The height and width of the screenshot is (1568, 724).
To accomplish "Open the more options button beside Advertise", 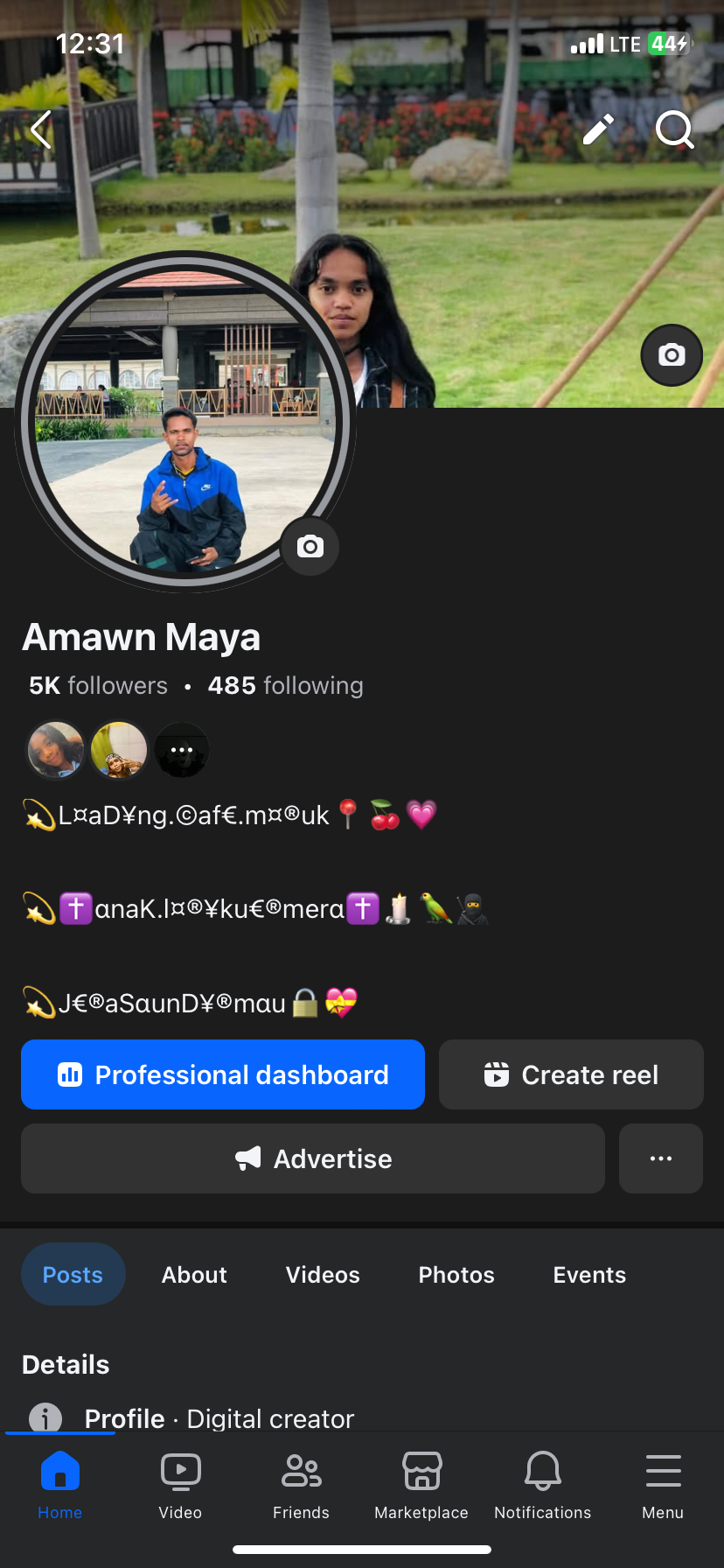I will [x=660, y=1158].
